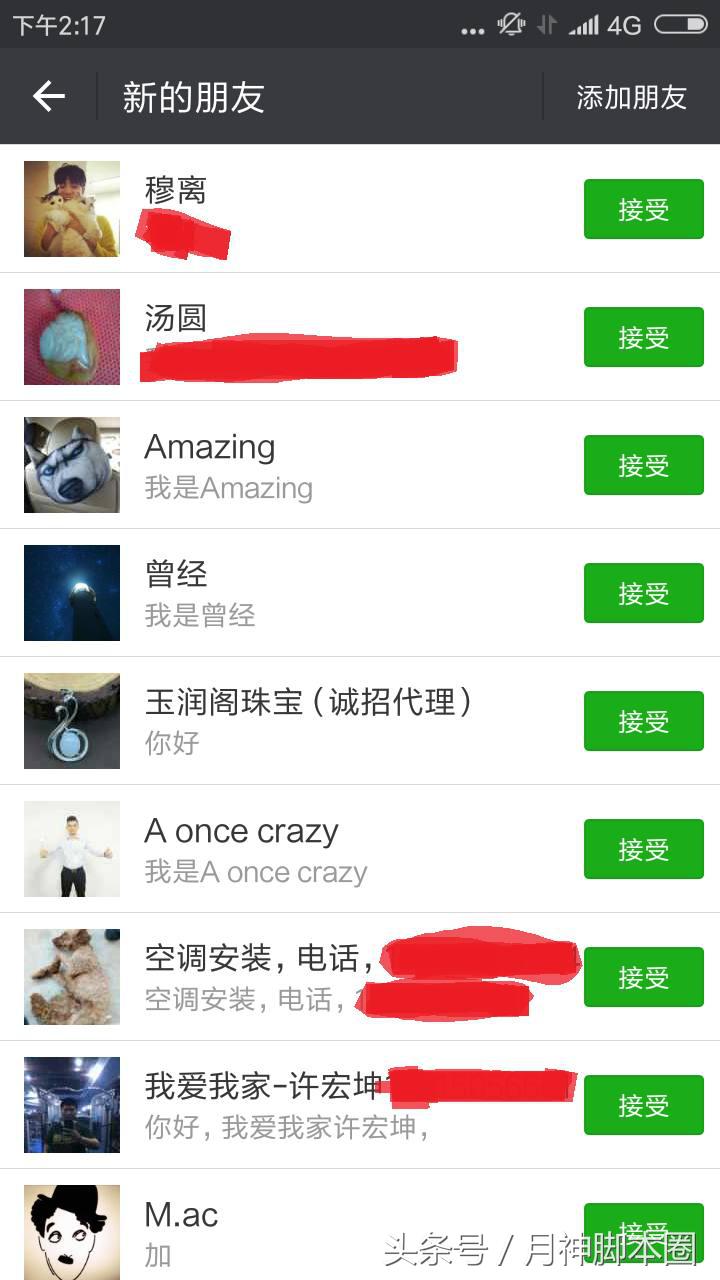Viewport: 720px width, 1280px height.
Task: Tap the Chaplin avatar of M.ac
Action: click(71, 1231)
